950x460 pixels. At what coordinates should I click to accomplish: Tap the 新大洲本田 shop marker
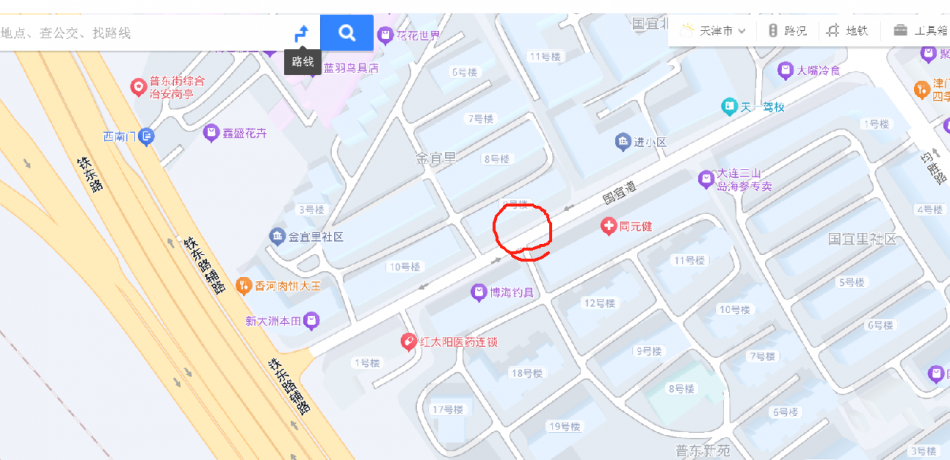(x=312, y=321)
